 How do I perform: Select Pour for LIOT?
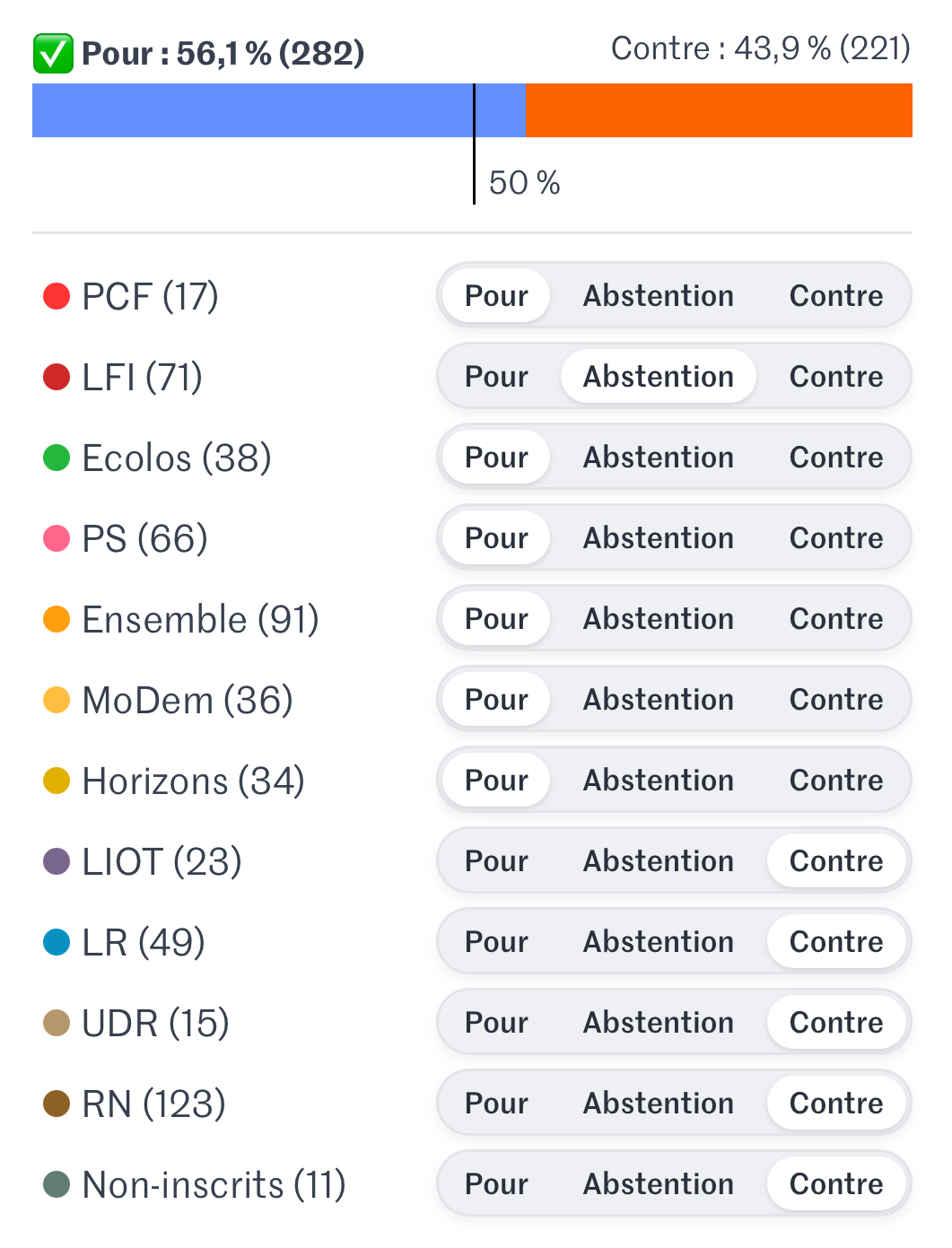[496, 861]
